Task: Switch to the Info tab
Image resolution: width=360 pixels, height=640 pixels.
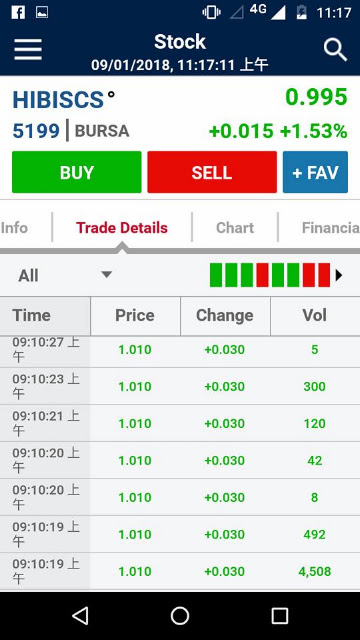Action: [14, 227]
